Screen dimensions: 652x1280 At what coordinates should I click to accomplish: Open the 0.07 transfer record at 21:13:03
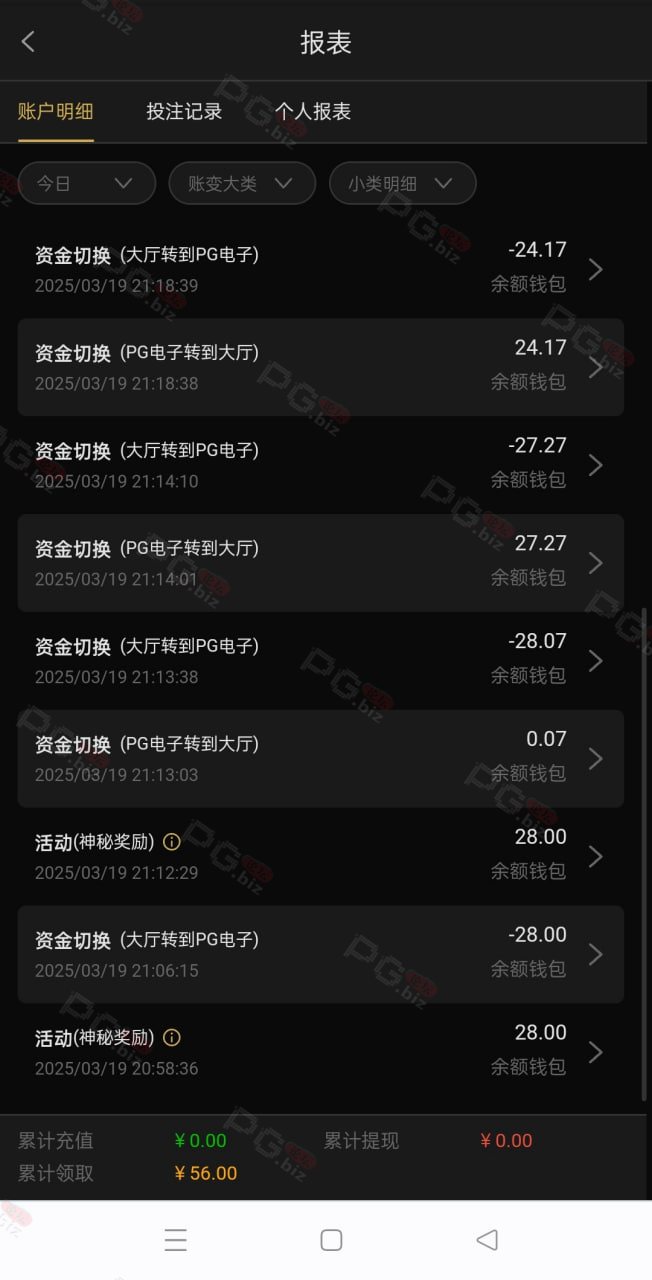pyautogui.click(x=321, y=759)
